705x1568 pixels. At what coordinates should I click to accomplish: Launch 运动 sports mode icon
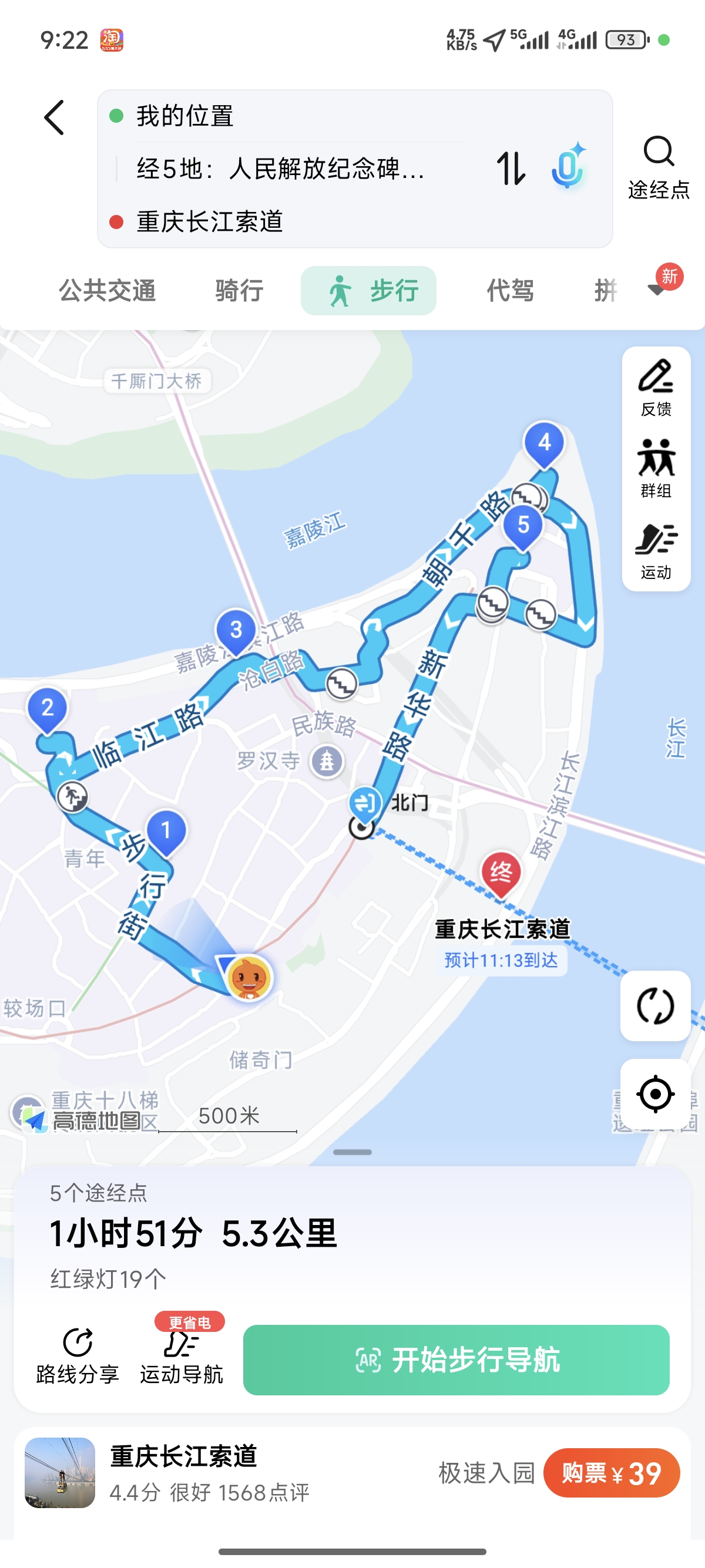(656, 547)
